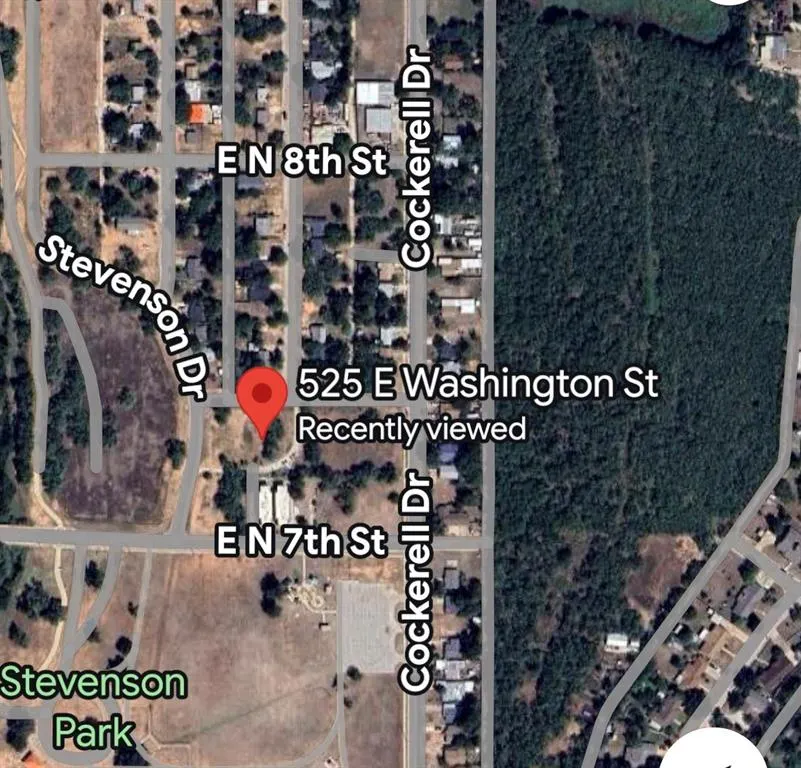Tap the red pin at 525 E Washington St

point(262,398)
